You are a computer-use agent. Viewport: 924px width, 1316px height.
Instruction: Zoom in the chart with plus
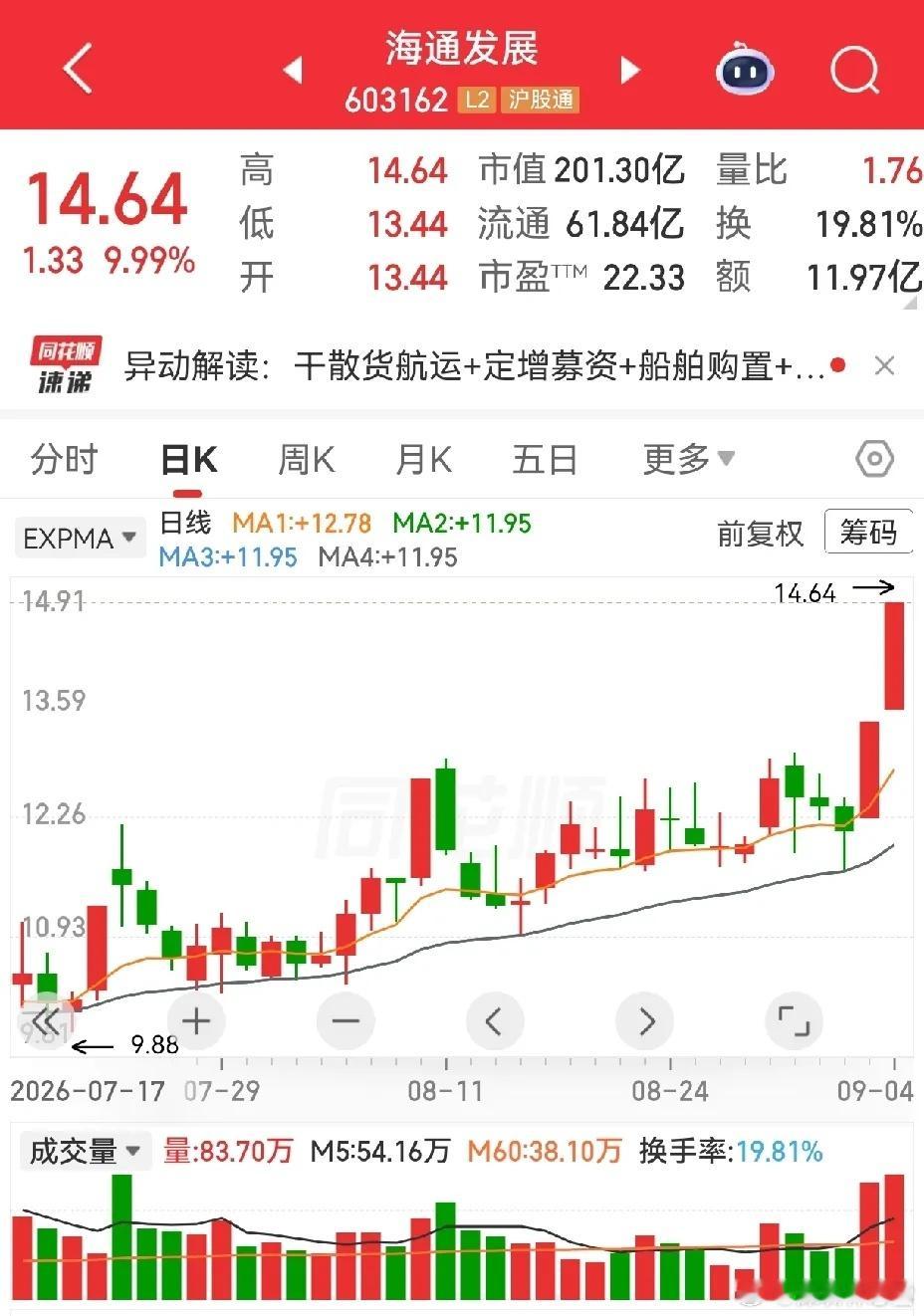pos(196,1020)
